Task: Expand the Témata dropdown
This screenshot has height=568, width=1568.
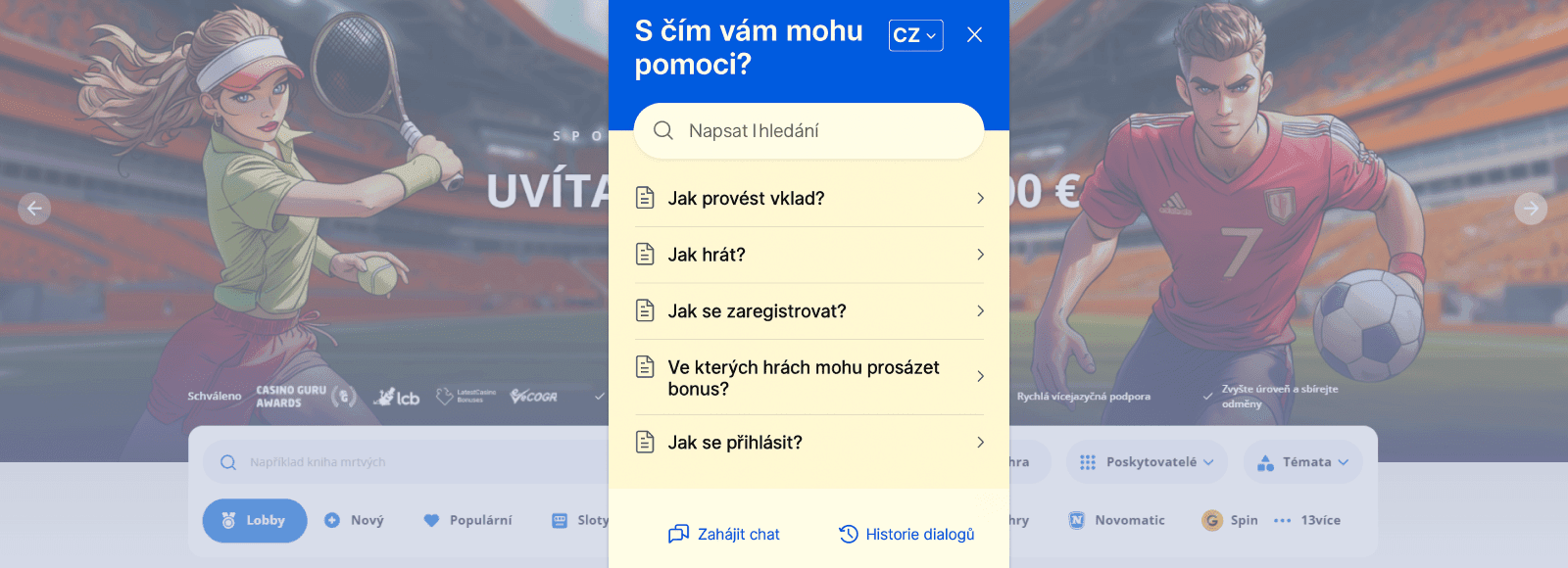Action: (1302, 462)
